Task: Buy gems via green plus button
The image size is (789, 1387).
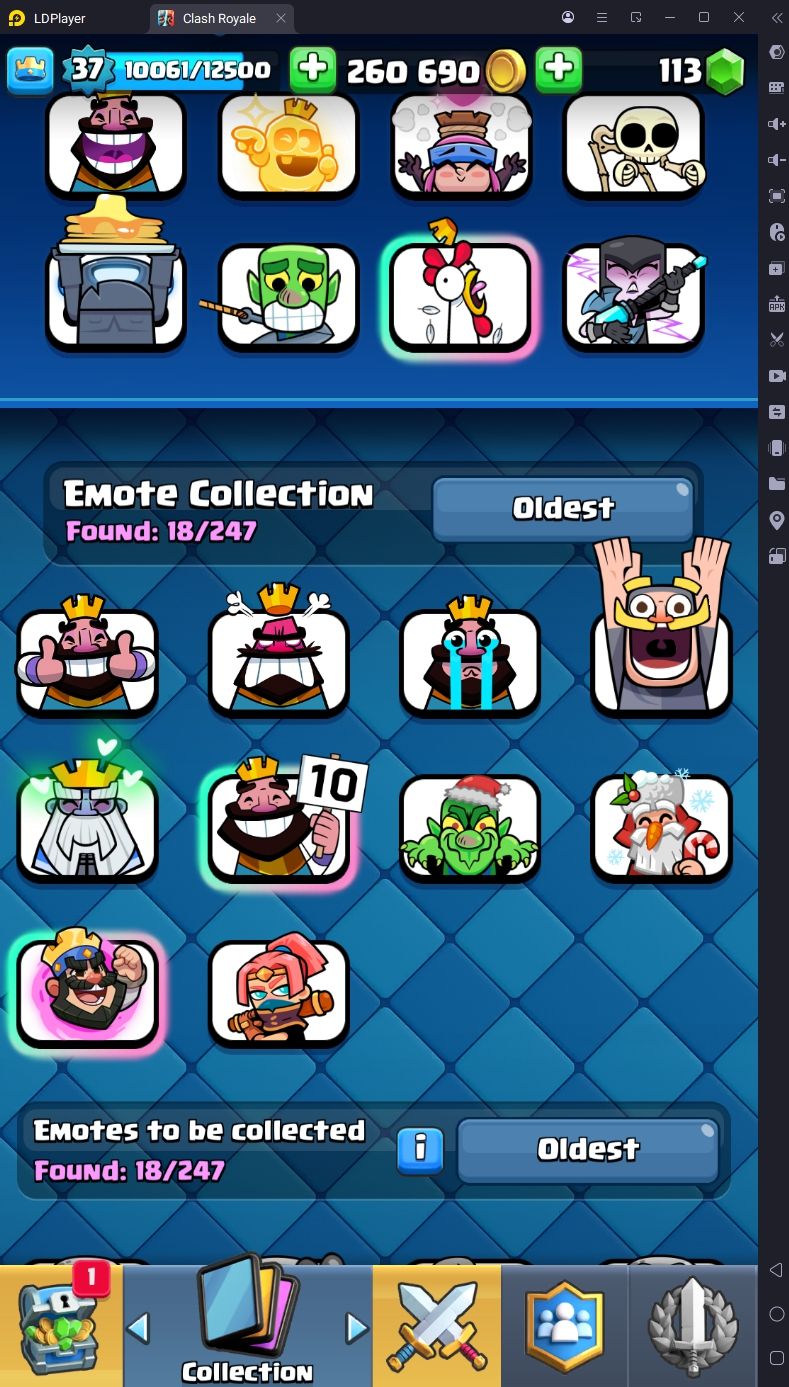Action: (559, 70)
